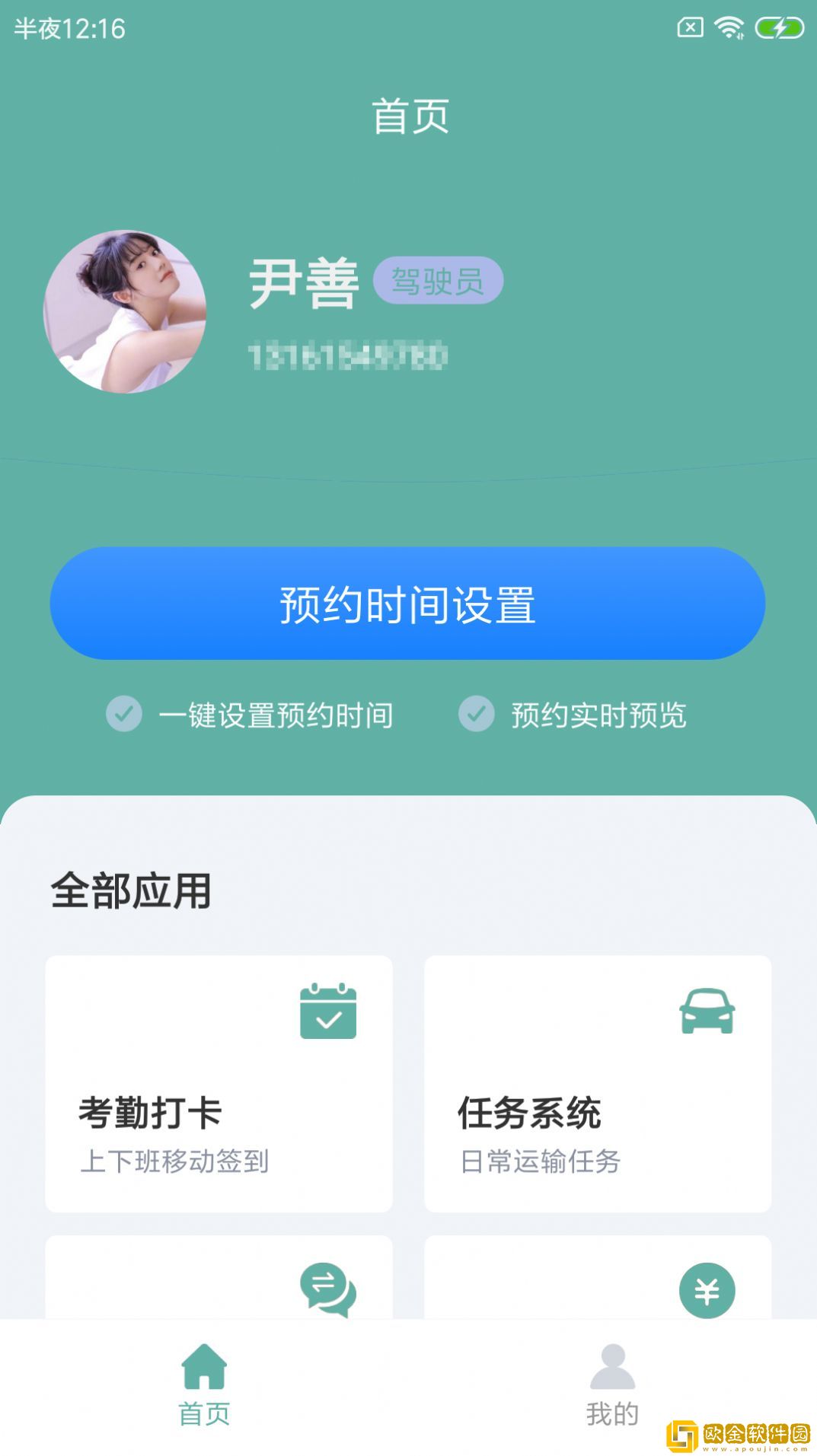Viewport: 817px width, 1456px height.
Task: Select the person icon above 我的
Action: (x=613, y=1366)
